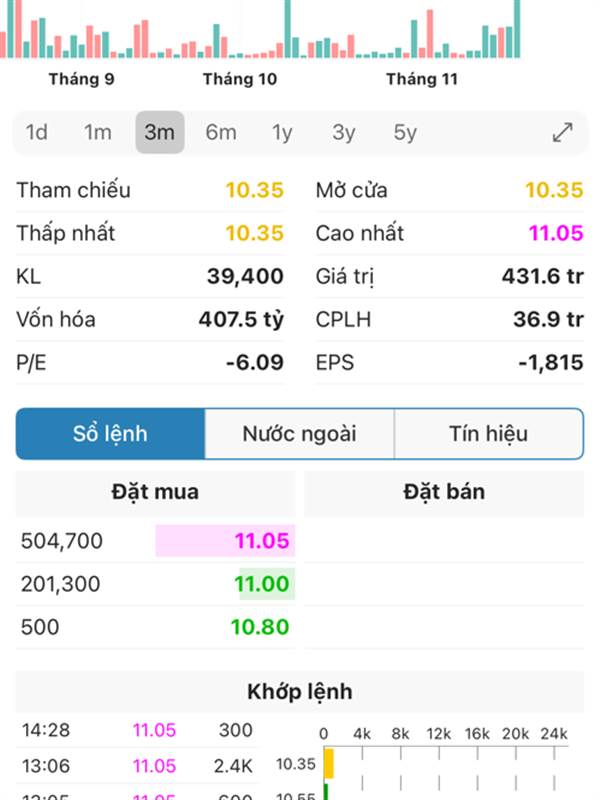This screenshot has width=600, height=800.
Task: Select the 3m time range
Action: point(159,133)
